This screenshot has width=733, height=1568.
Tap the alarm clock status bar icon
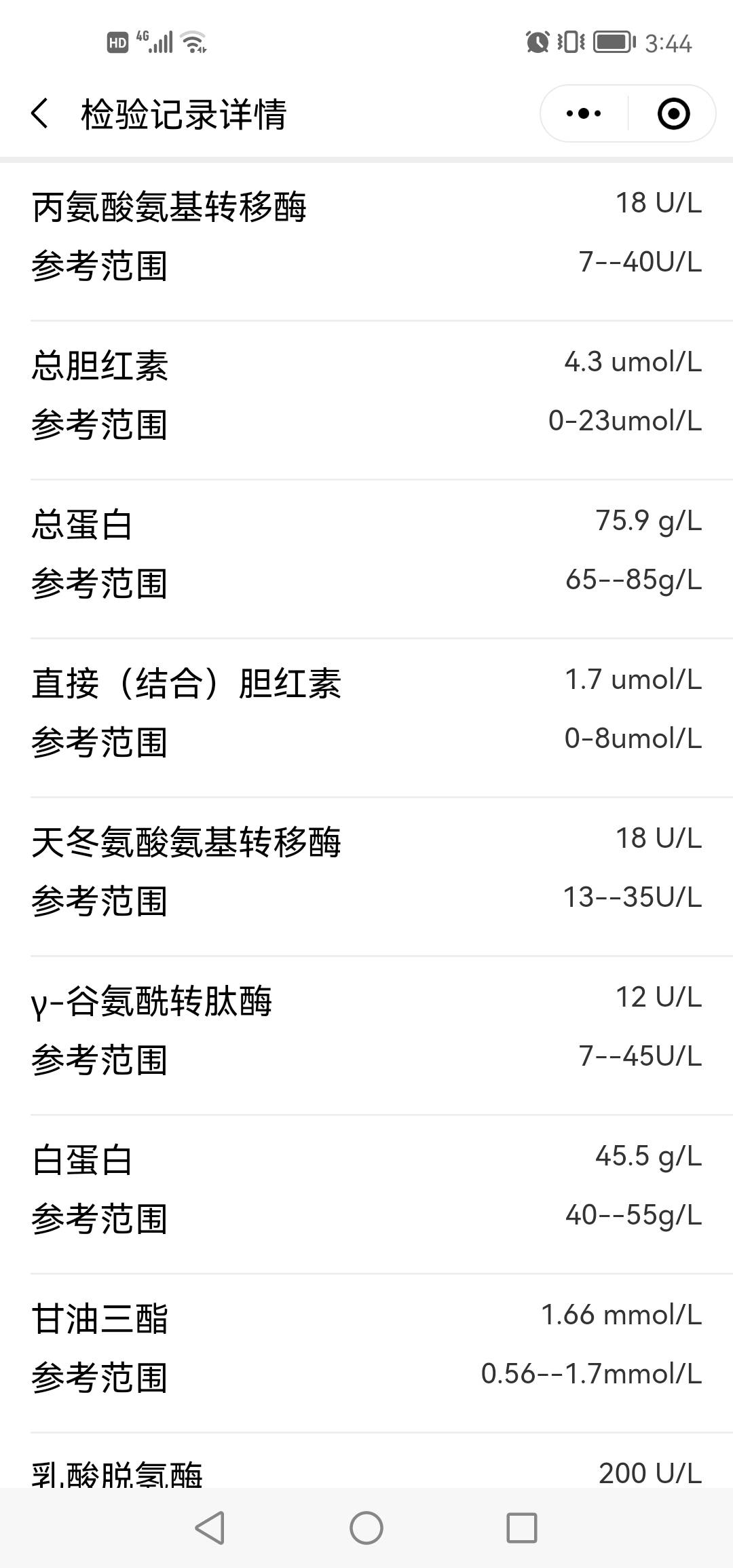tap(538, 41)
